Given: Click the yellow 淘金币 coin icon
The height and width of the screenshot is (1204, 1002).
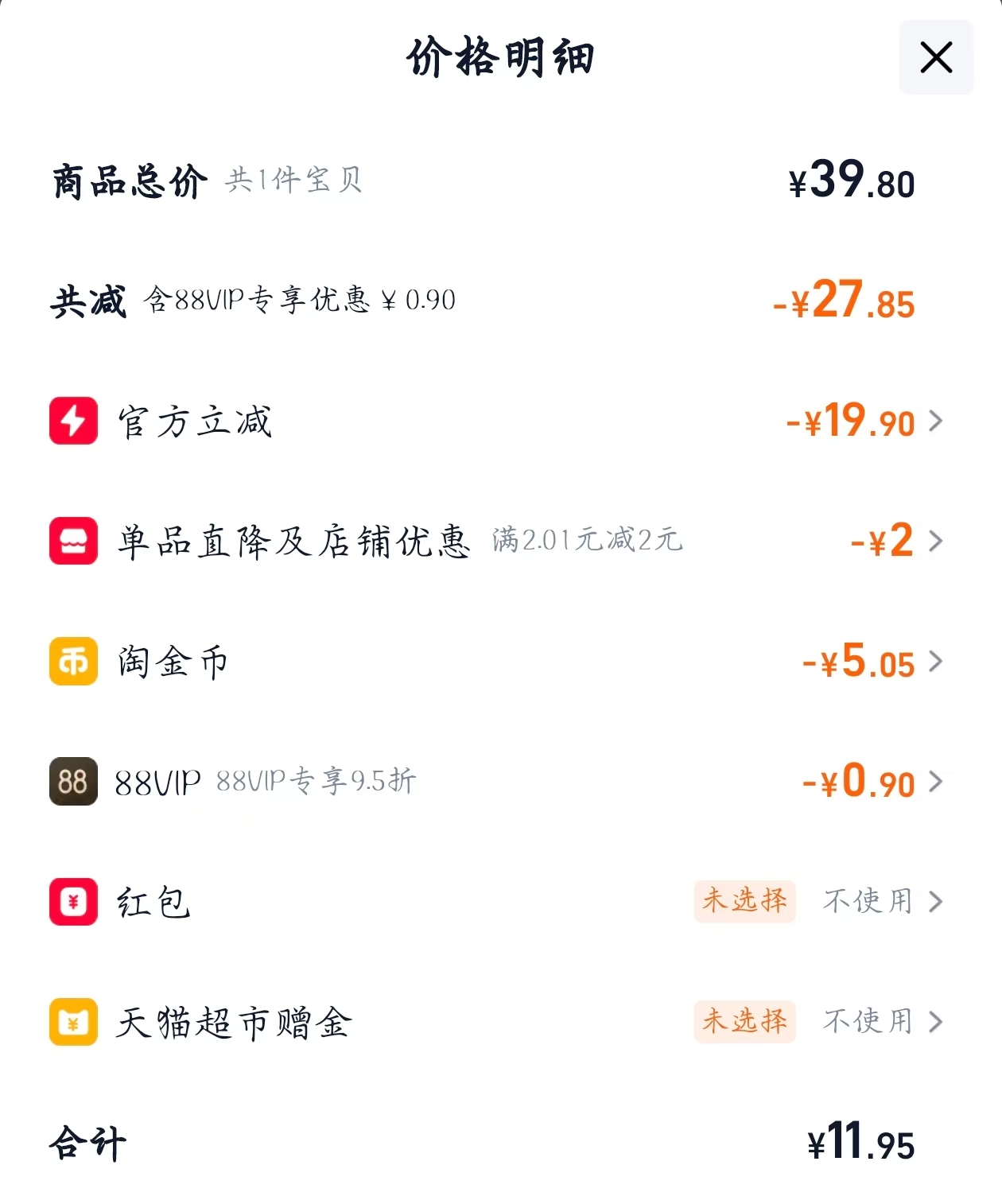Looking at the screenshot, I should [73, 662].
